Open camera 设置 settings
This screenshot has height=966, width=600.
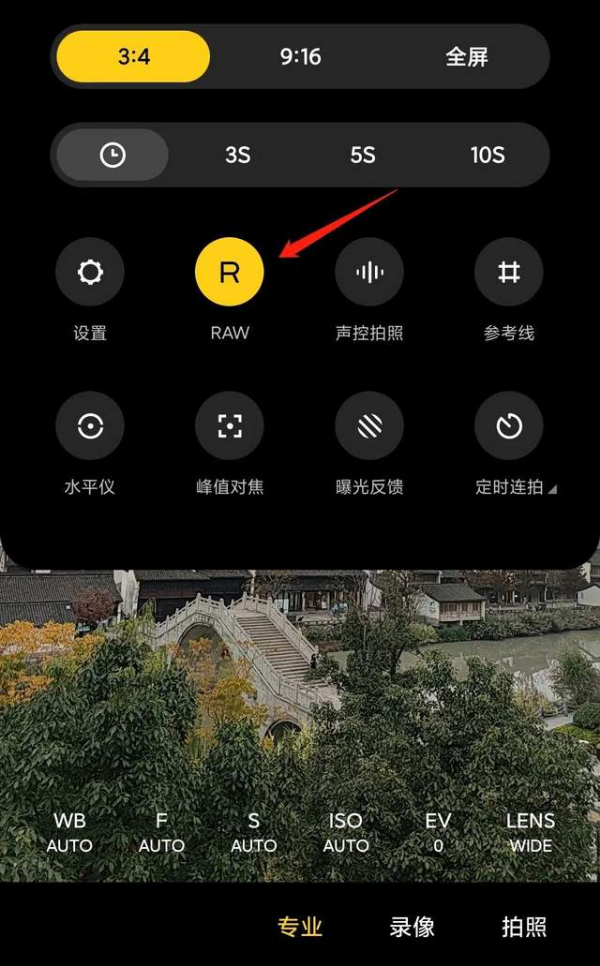coord(90,272)
